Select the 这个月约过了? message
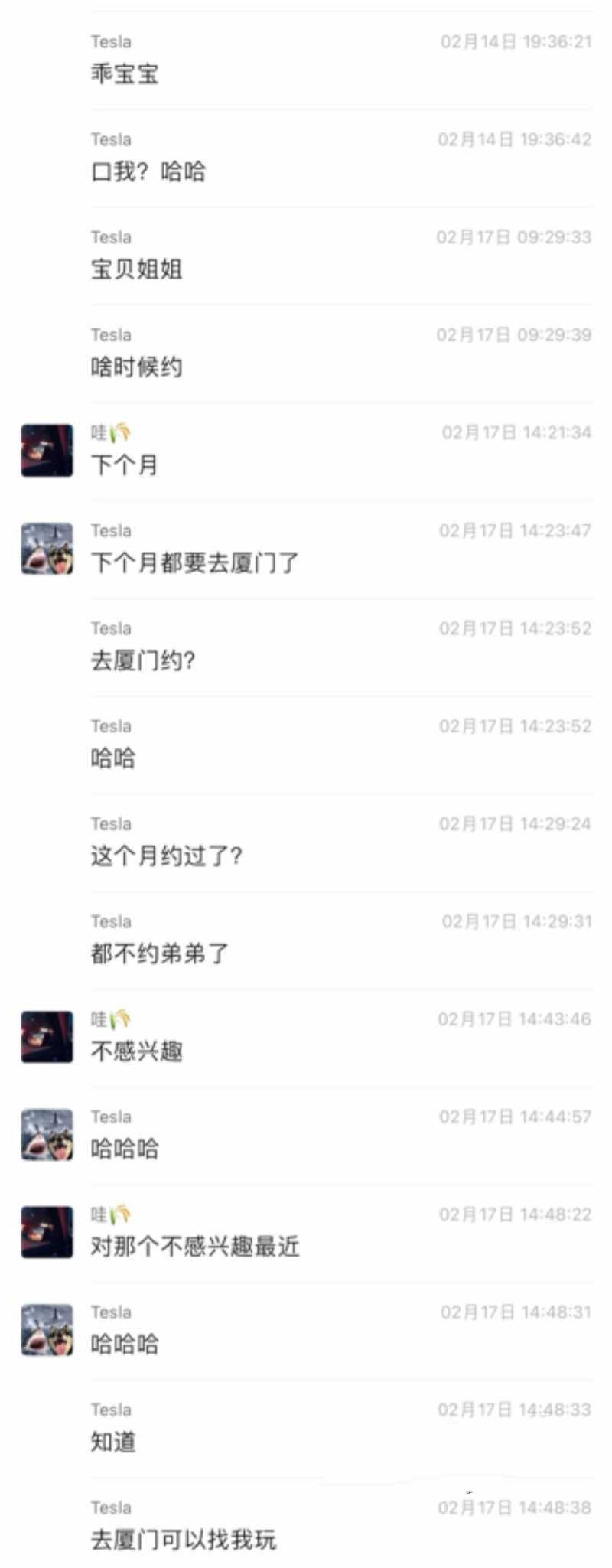Screen dimensions: 612x1568 pyautogui.click(x=167, y=856)
